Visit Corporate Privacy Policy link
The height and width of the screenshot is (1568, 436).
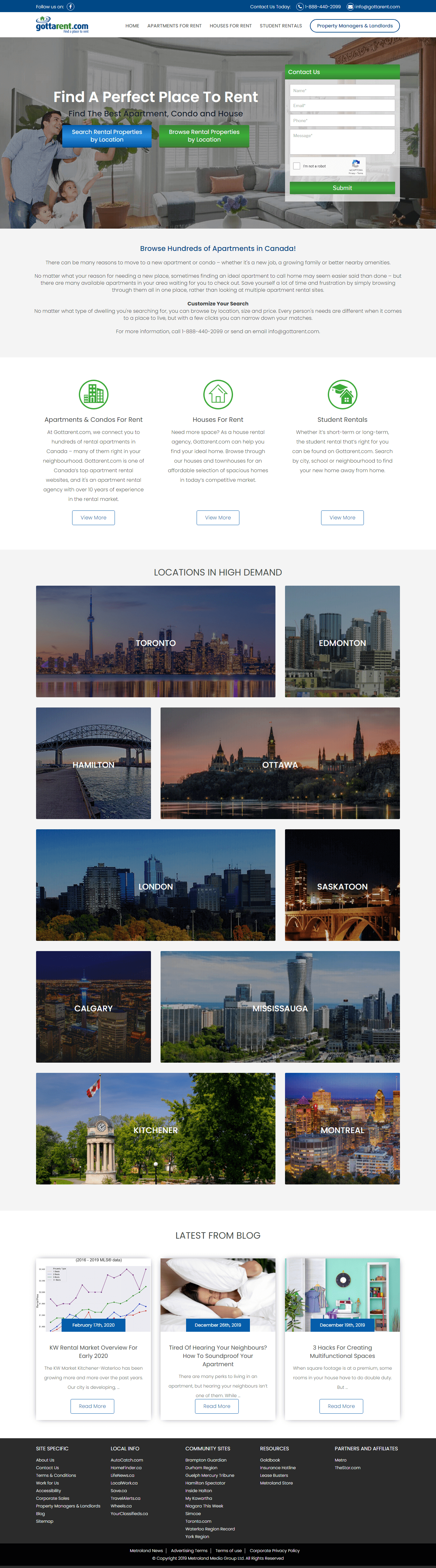pos(274,1550)
